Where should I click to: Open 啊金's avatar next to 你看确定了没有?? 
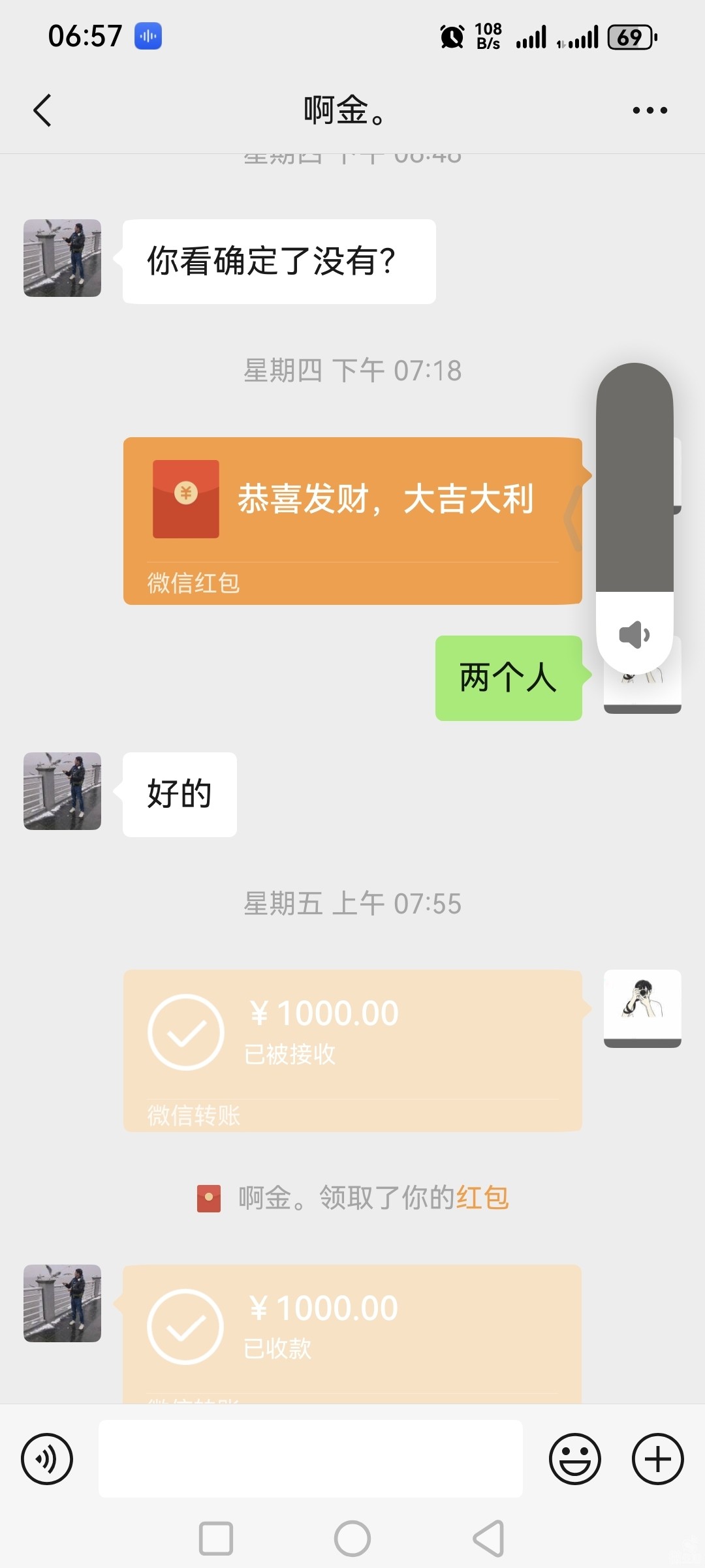click(62, 258)
